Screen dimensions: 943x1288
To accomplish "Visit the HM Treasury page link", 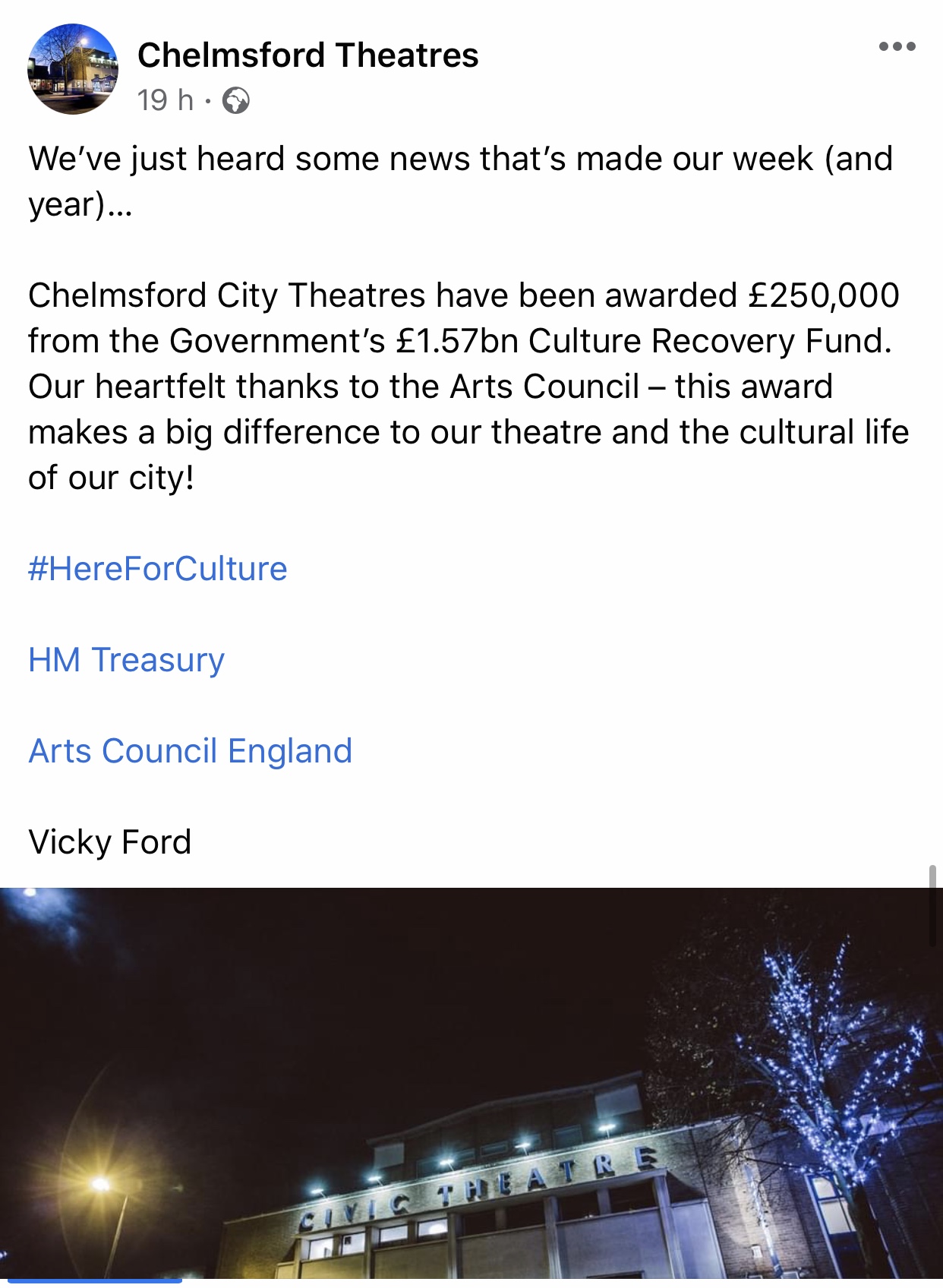I will click(127, 660).
